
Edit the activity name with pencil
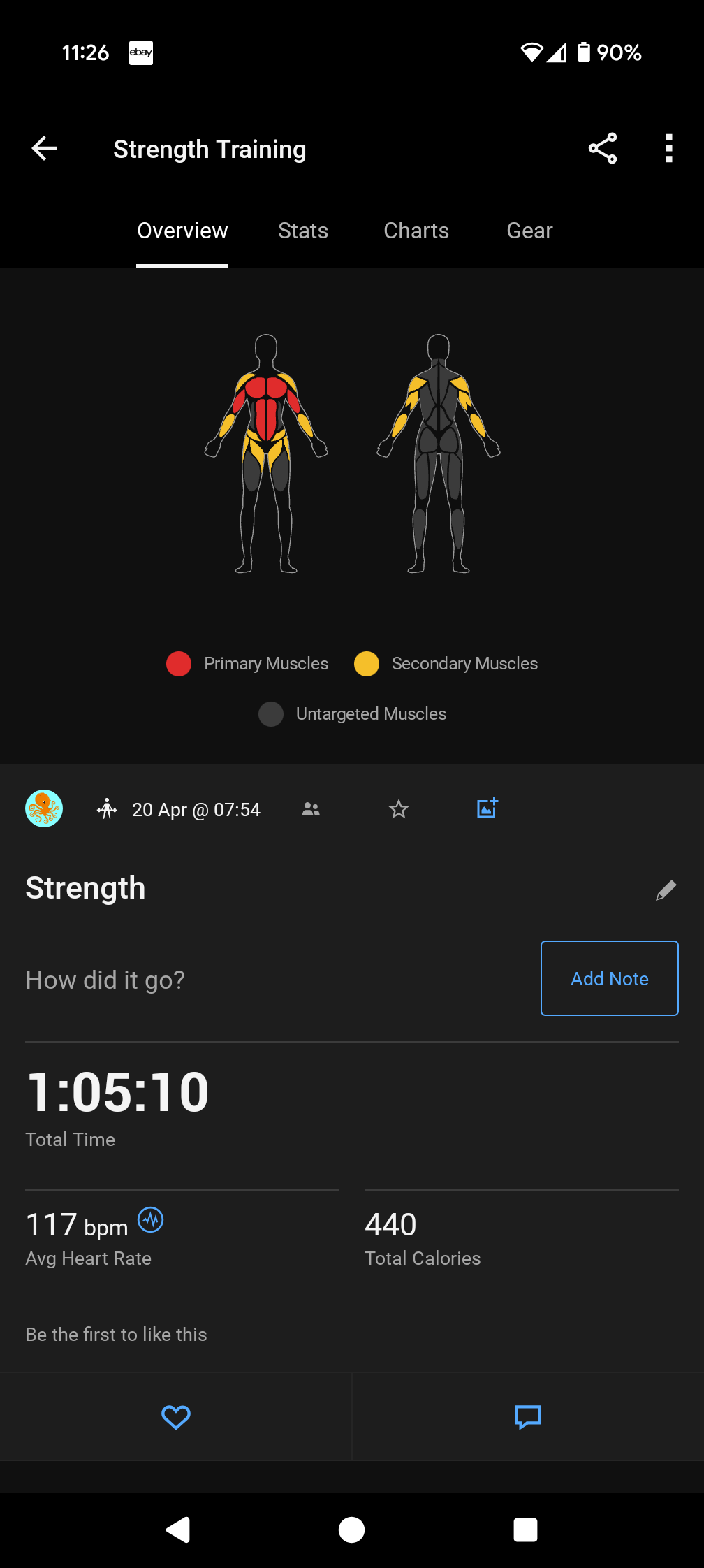[x=666, y=890]
